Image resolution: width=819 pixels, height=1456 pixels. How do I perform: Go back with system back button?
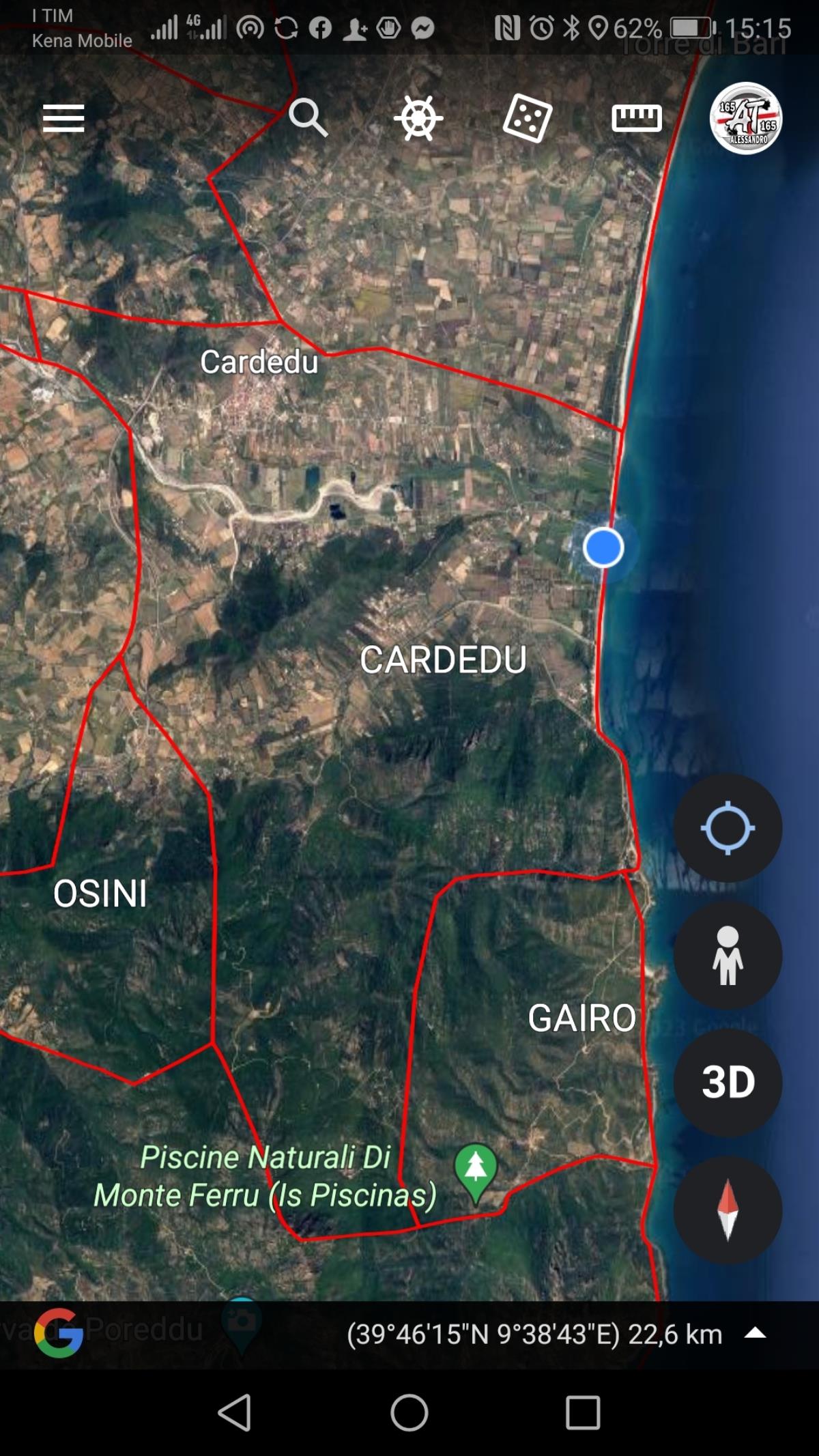coord(235,1412)
